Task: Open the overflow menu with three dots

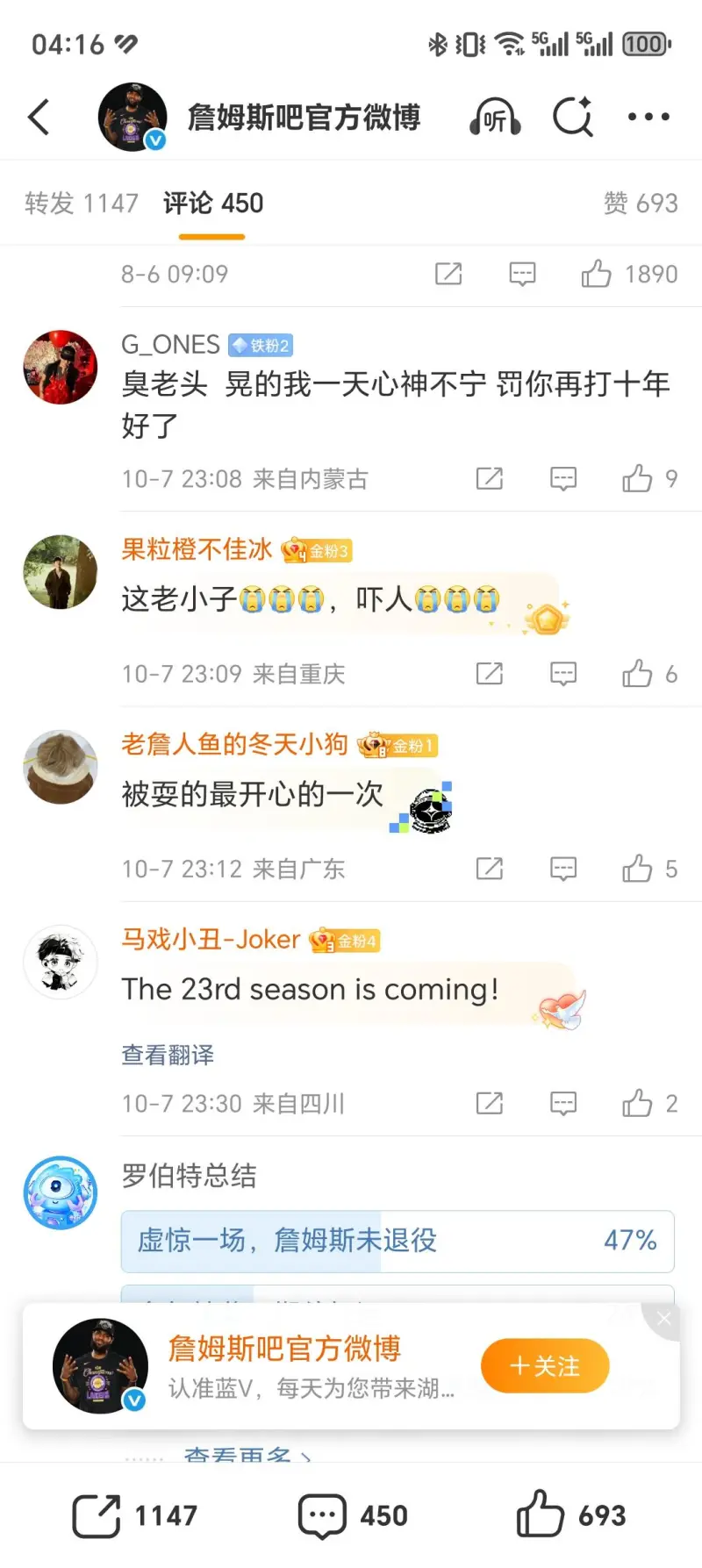Action: pos(648,117)
